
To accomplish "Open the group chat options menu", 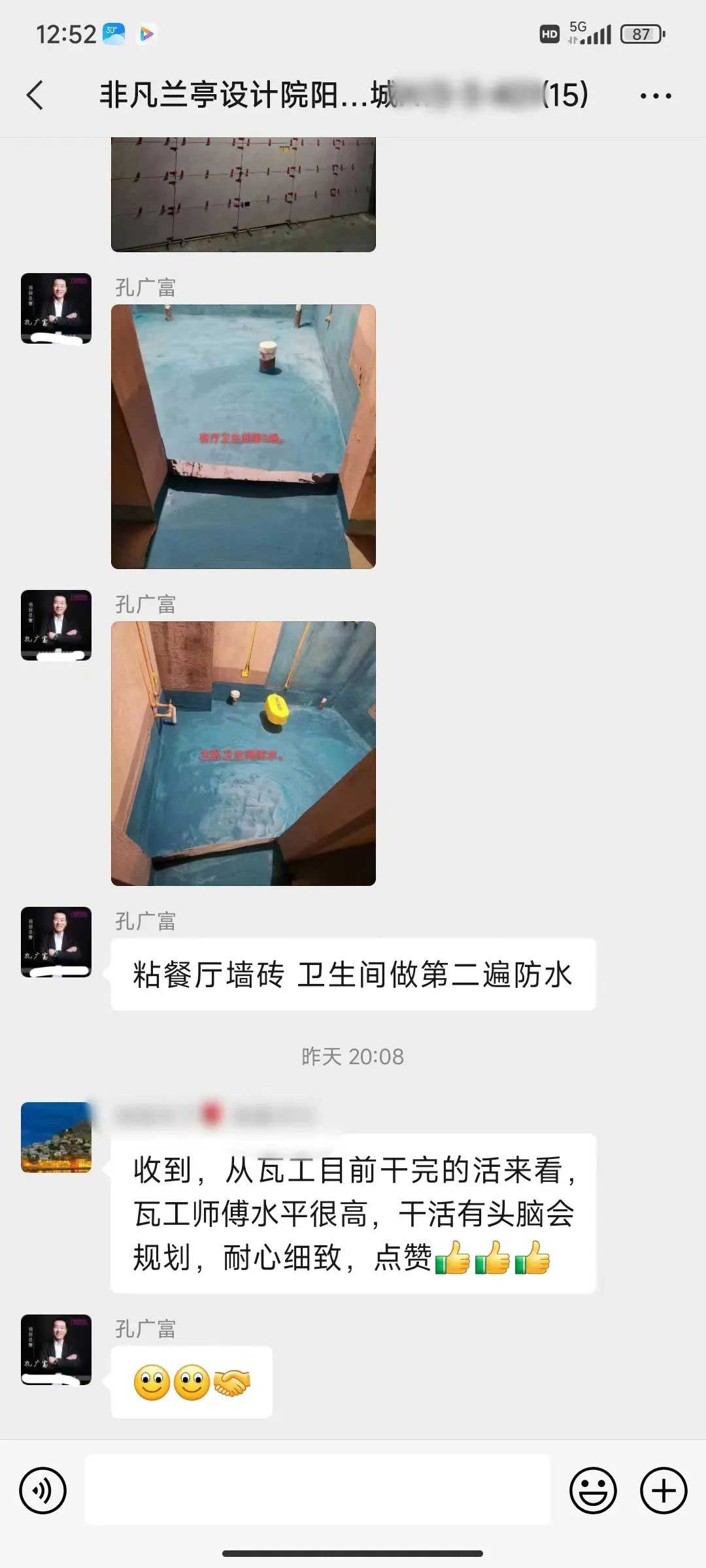I will [x=655, y=96].
